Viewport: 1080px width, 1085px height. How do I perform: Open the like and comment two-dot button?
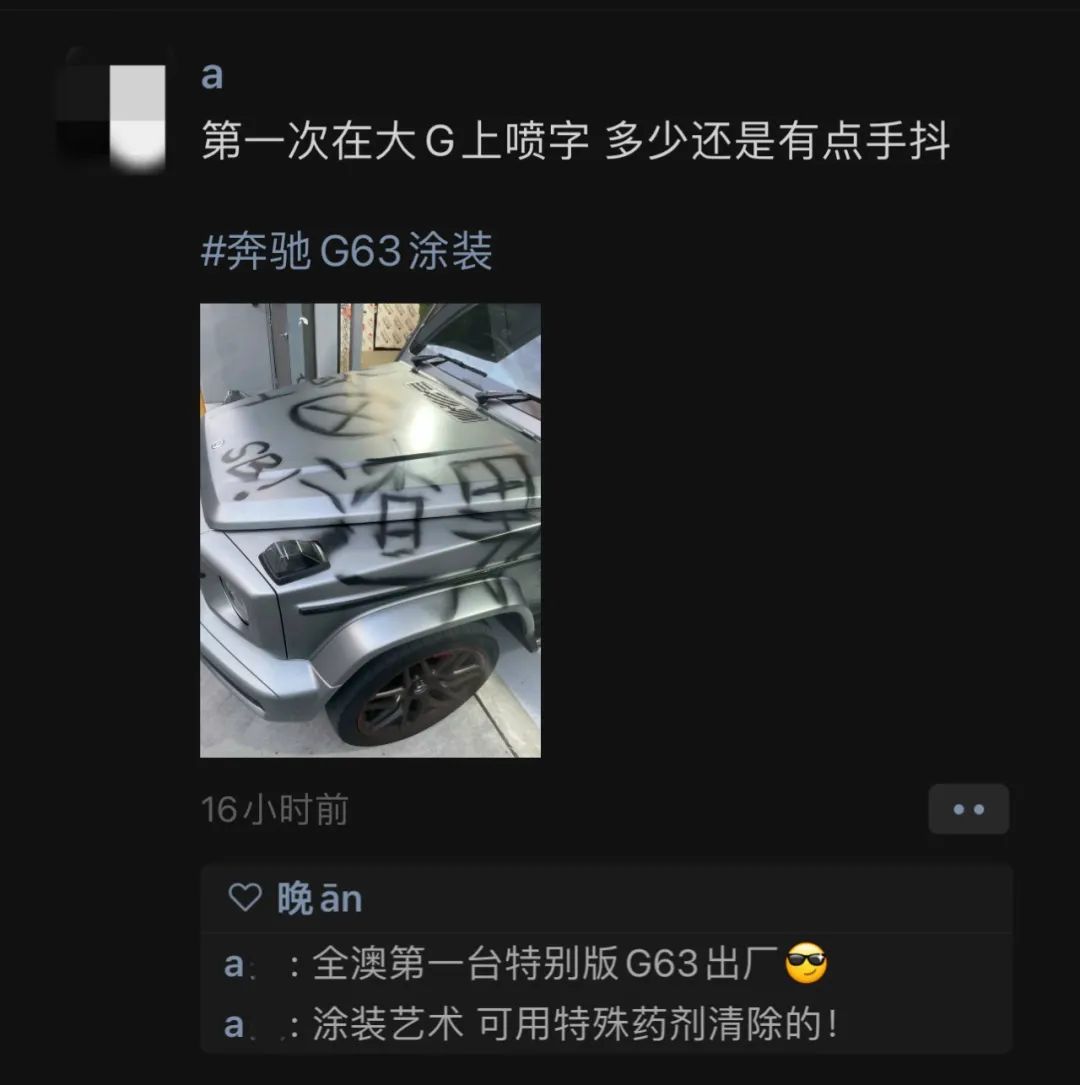tap(968, 809)
